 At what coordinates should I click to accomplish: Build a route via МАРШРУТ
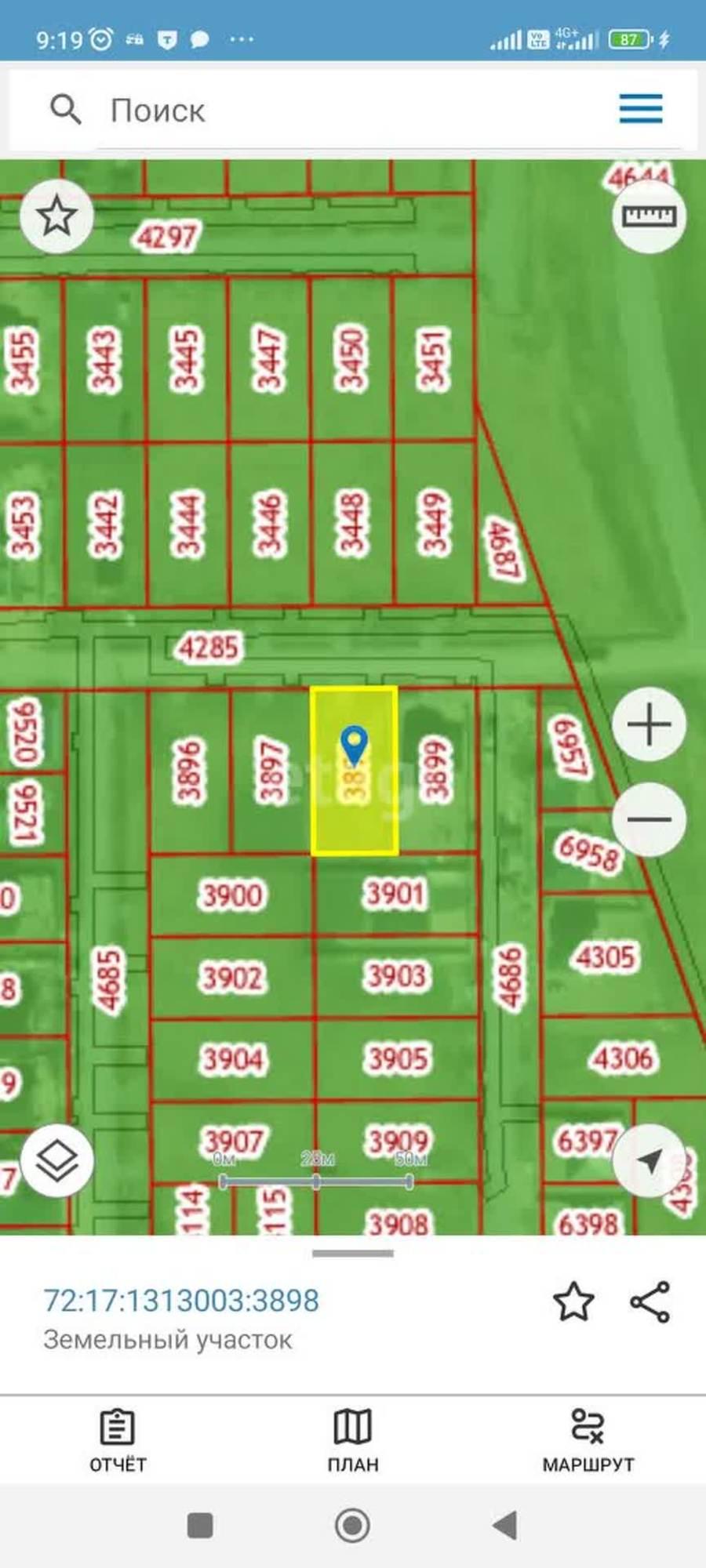click(x=588, y=1441)
